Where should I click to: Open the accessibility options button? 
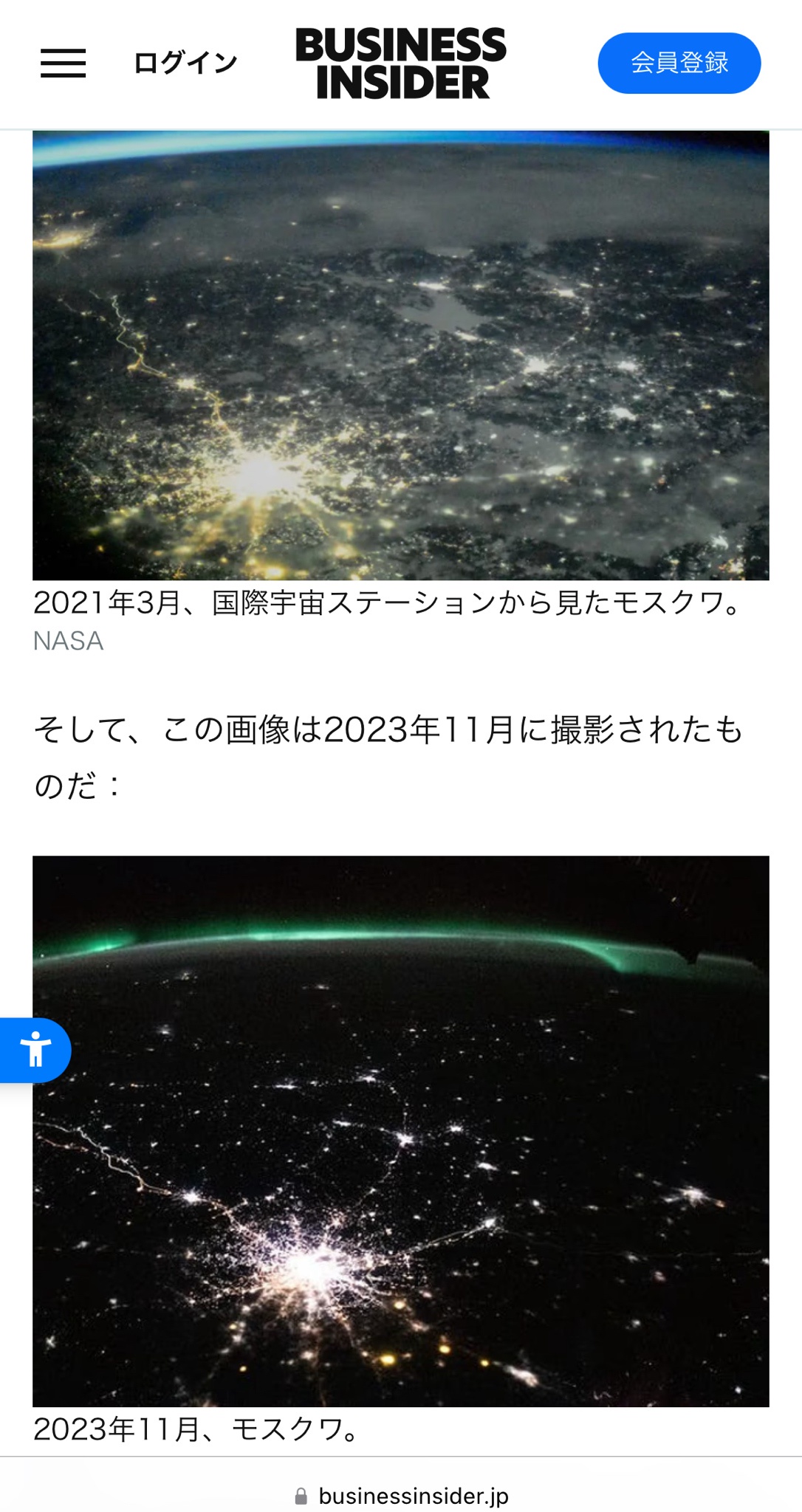(35, 1050)
